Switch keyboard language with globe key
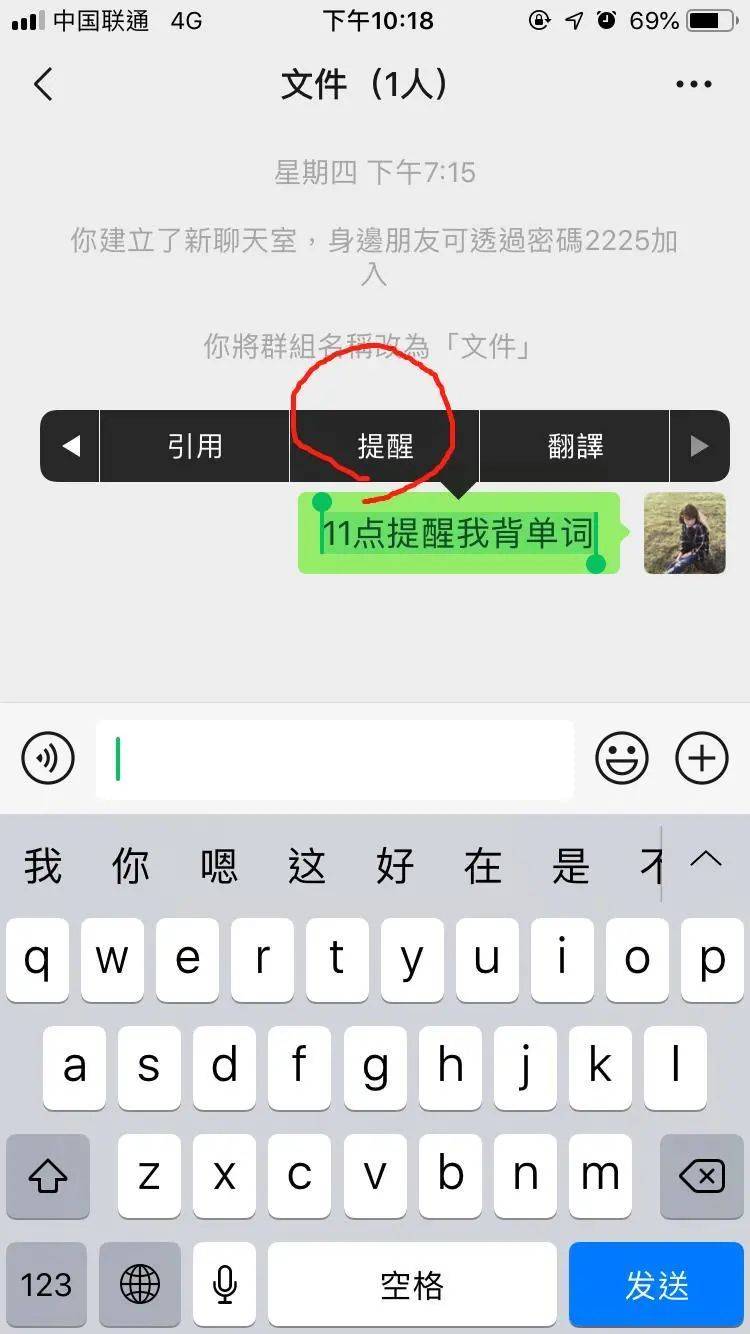 click(140, 1284)
